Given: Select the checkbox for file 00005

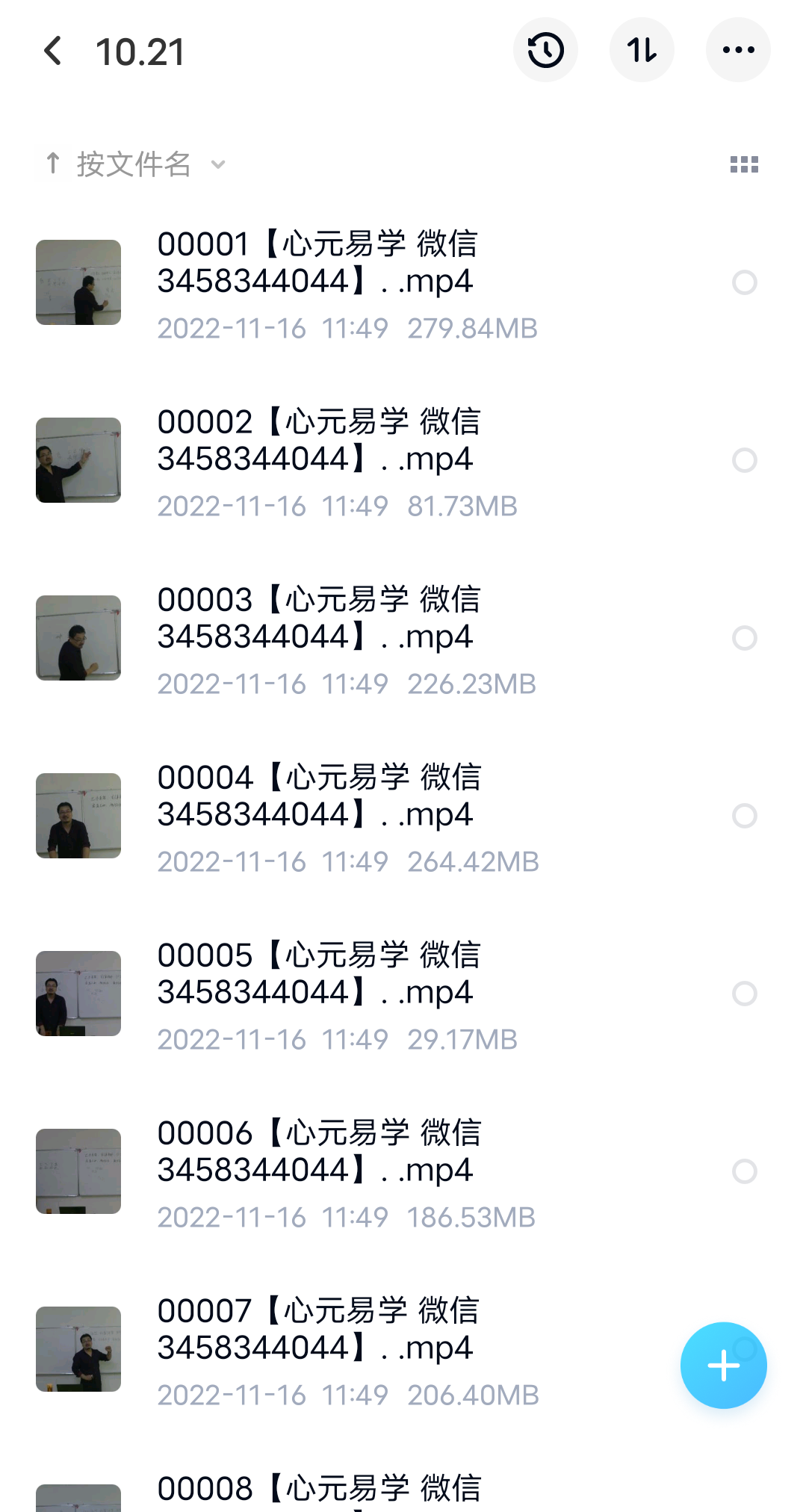Looking at the screenshot, I should pos(743,994).
